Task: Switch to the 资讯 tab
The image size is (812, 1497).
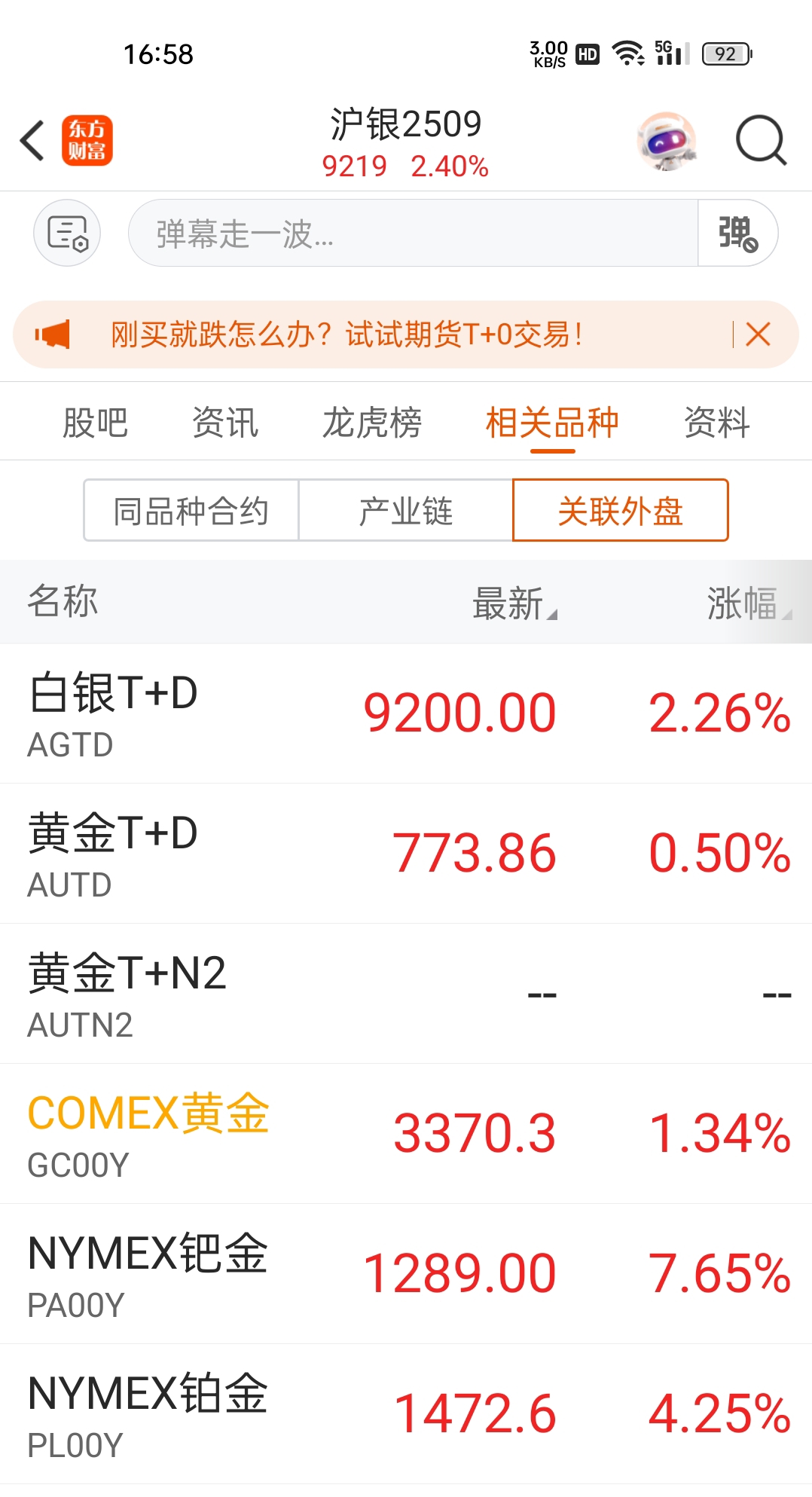Action: click(224, 422)
